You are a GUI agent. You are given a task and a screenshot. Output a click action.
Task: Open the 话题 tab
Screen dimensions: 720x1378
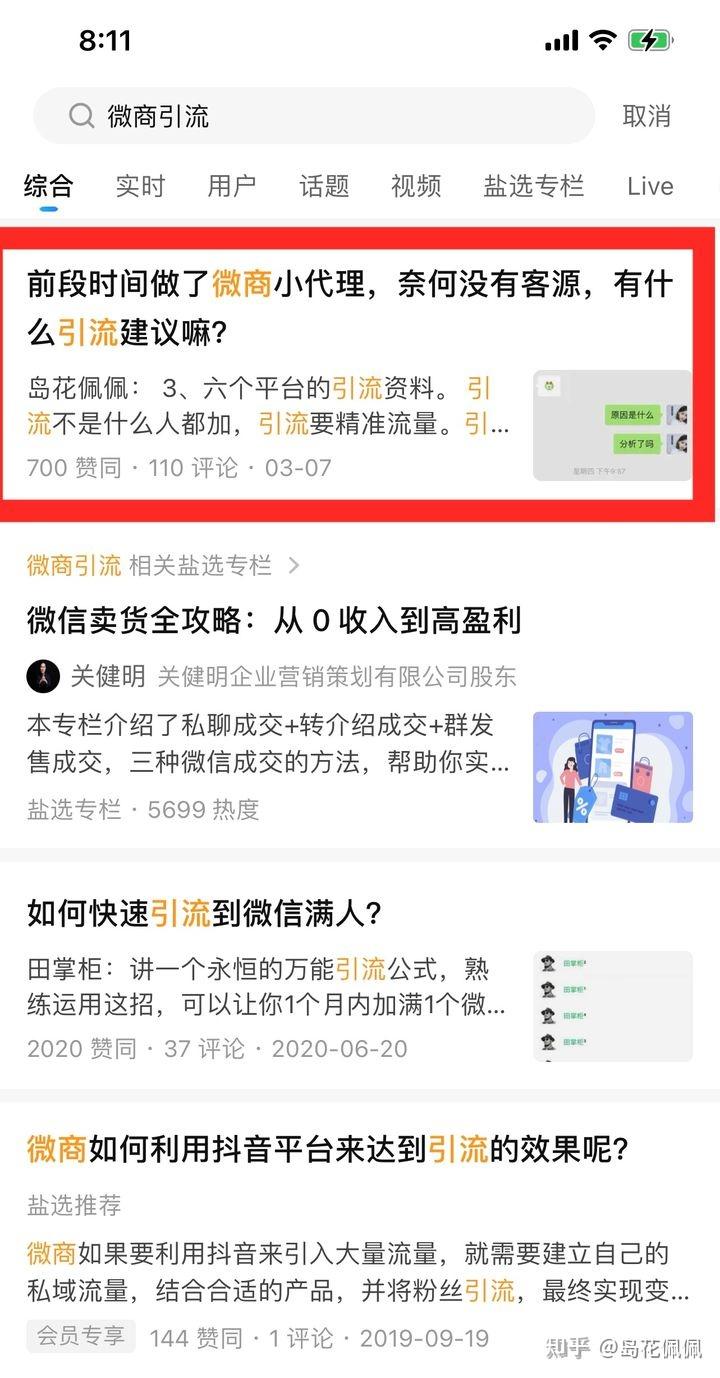(324, 186)
